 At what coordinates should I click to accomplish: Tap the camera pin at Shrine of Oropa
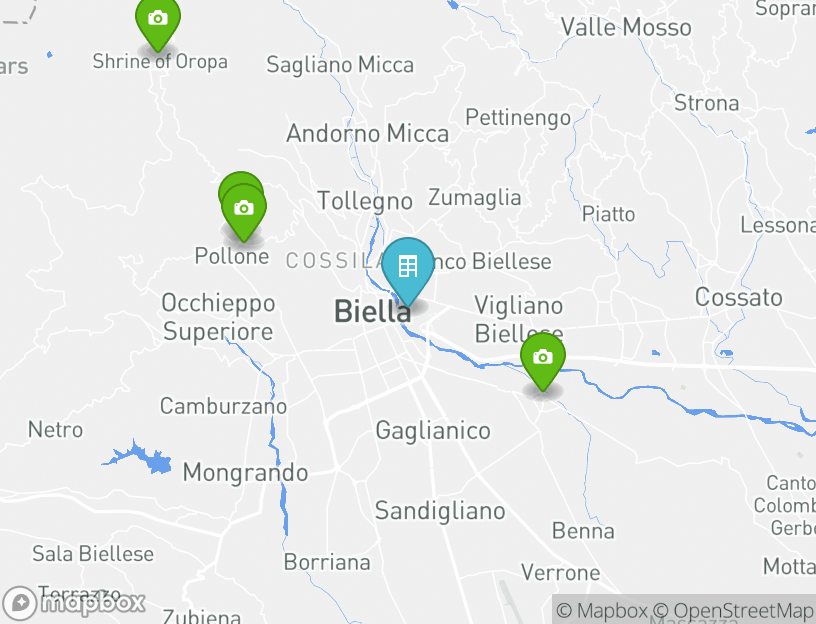click(157, 19)
